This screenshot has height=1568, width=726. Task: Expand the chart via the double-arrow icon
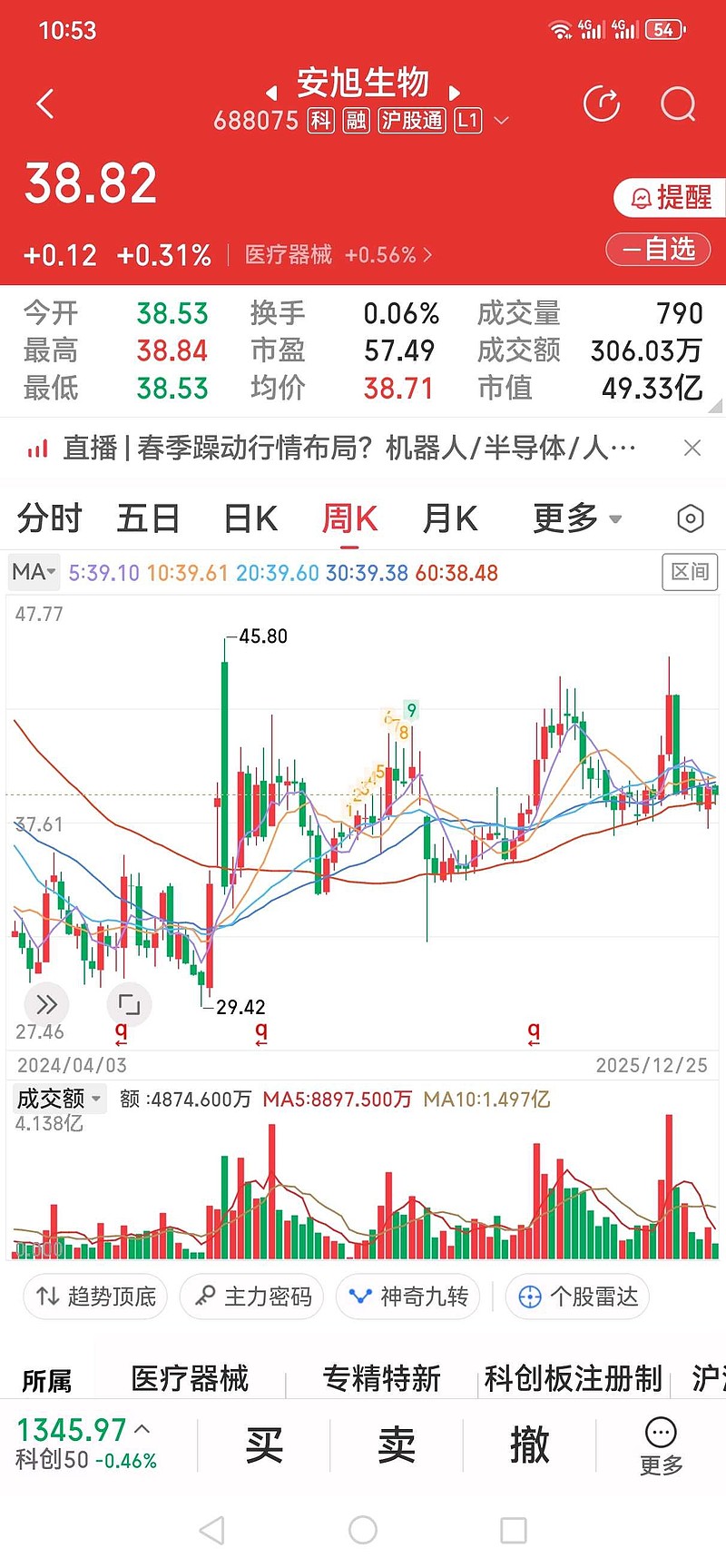coord(46,1004)
